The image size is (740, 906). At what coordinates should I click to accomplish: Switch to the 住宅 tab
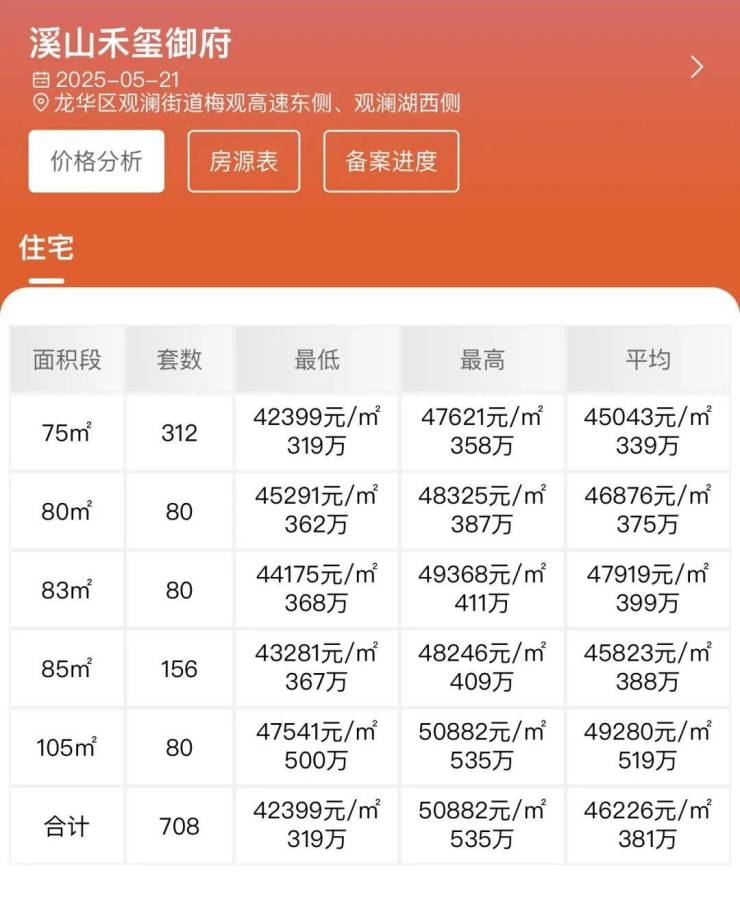[x=46, y=247]
